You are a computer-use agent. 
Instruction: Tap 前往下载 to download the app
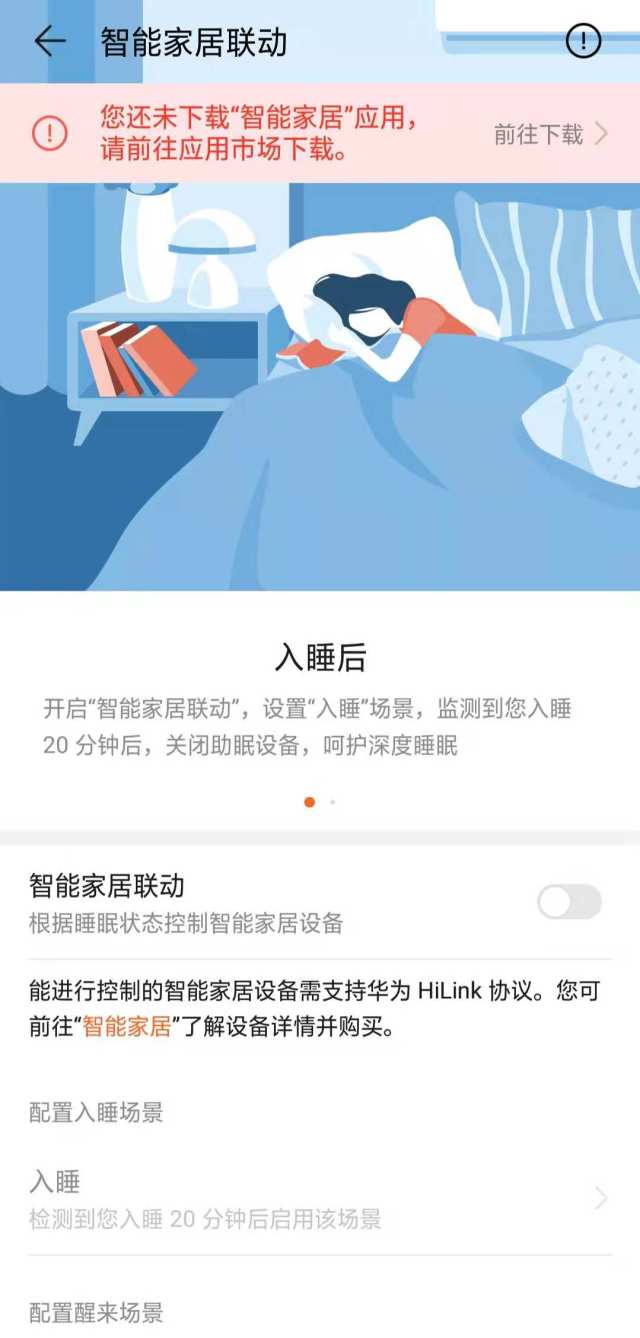point(550,134)
